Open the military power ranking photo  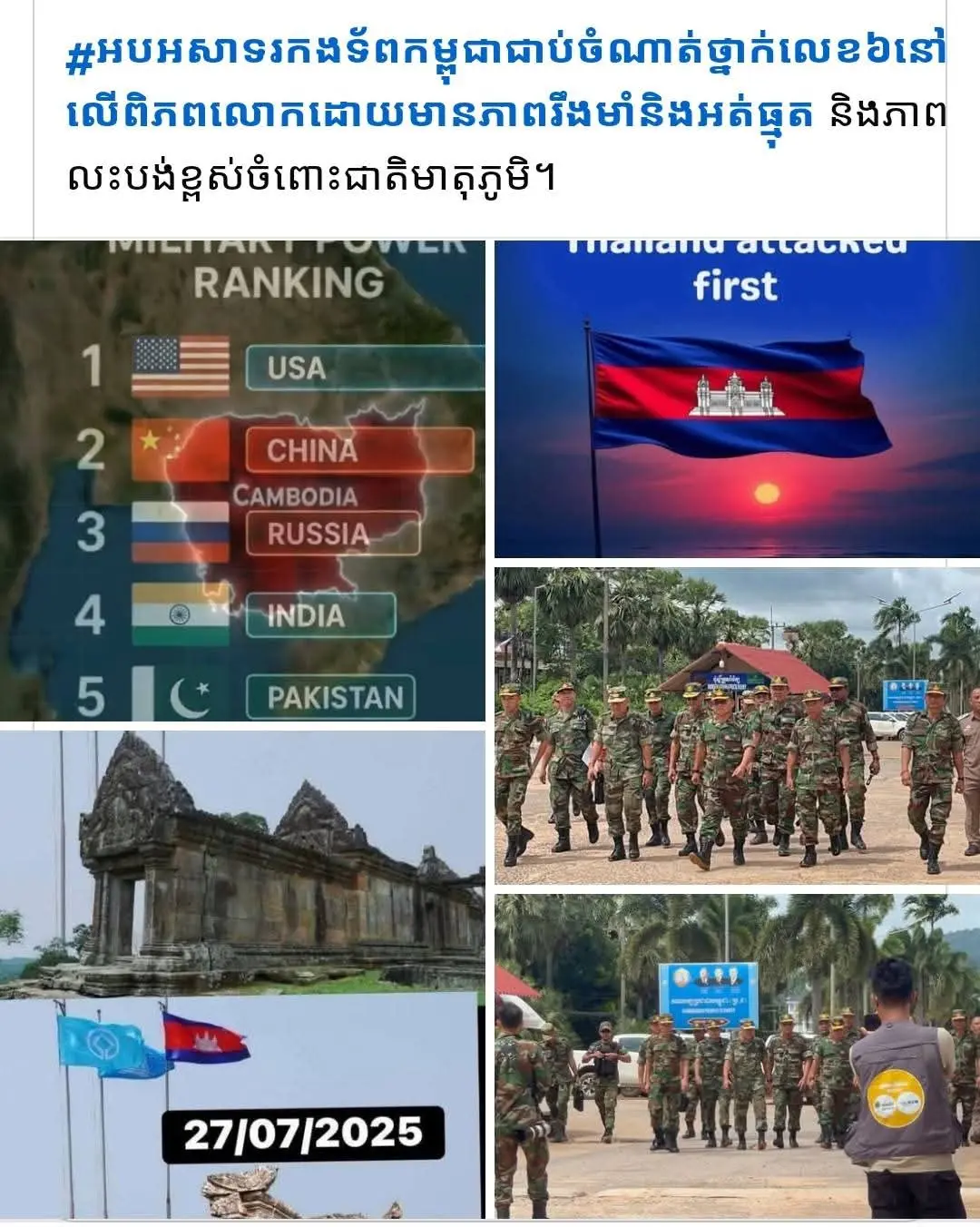coord(243,481)
